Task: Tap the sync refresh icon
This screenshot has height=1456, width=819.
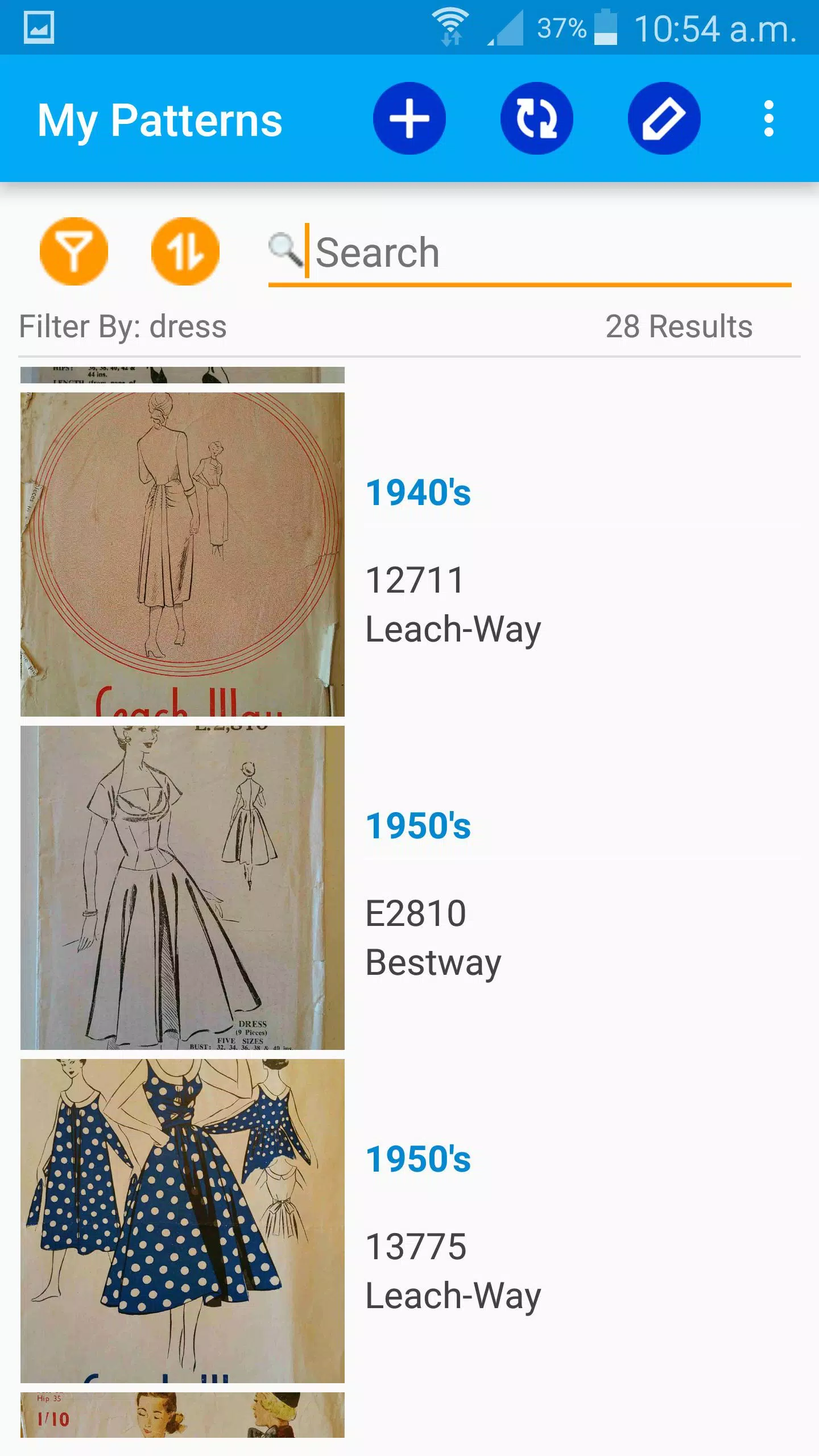Action: (x=536, y=118)
